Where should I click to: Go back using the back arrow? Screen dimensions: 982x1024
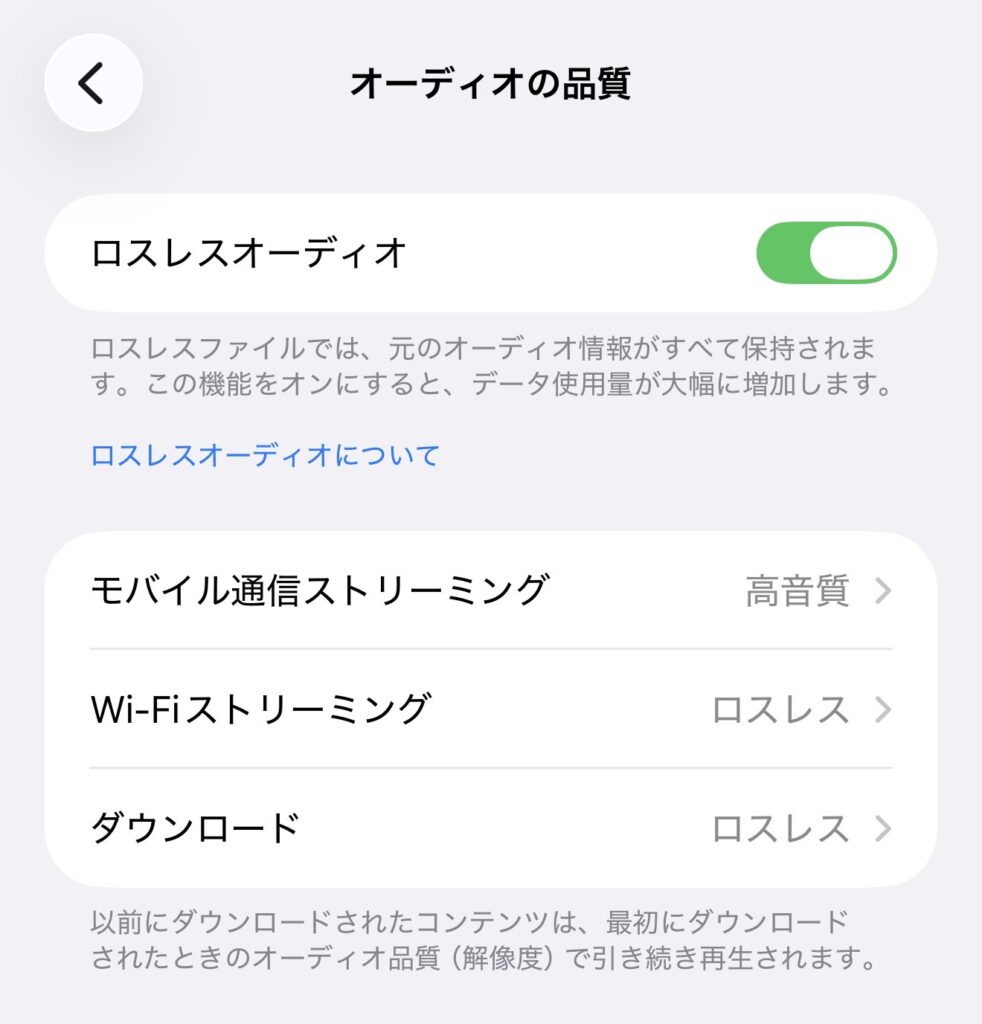pos(93,83)
